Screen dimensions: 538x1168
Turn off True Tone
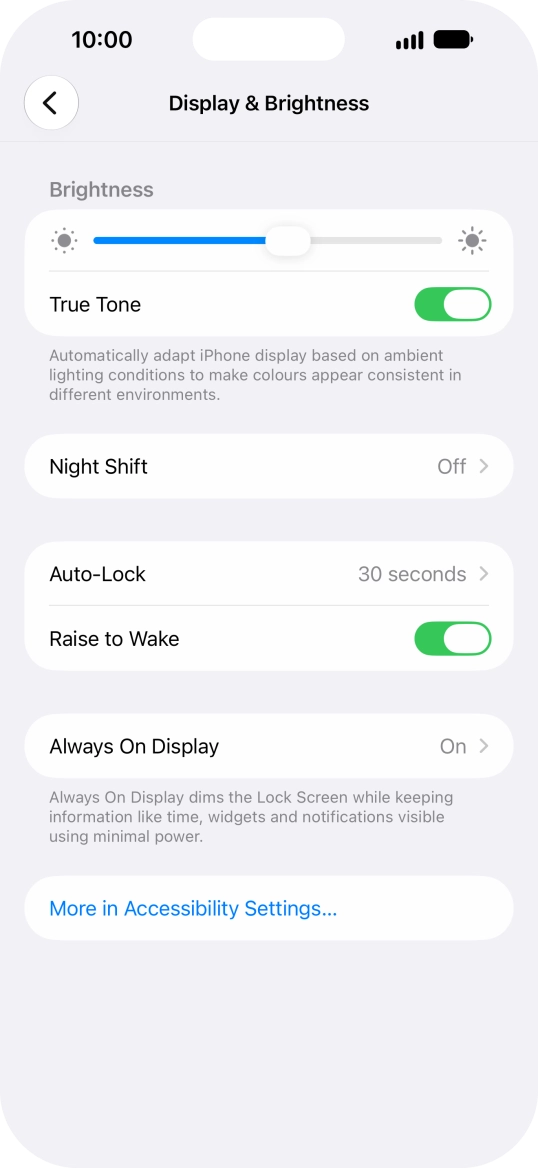452,305
